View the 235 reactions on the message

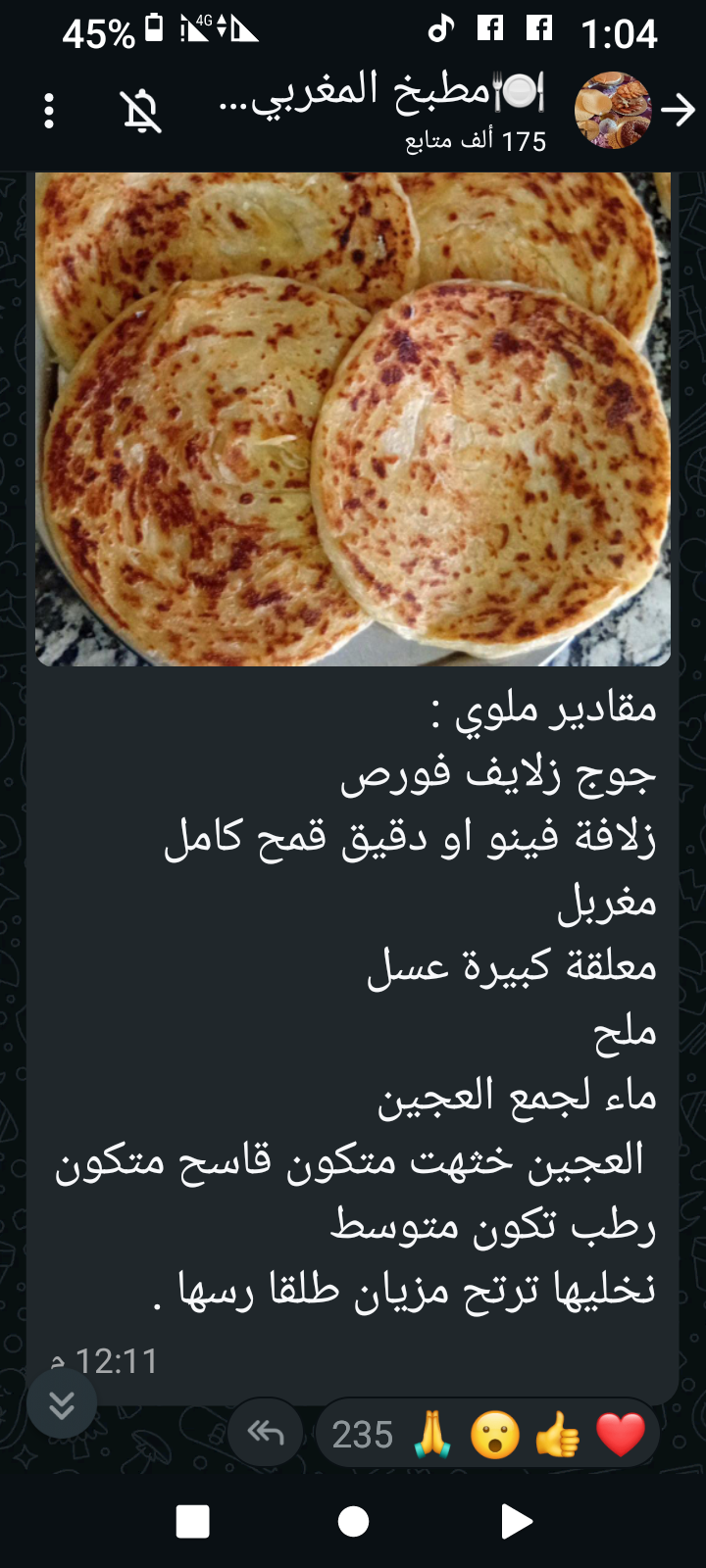click(487, 1435)
